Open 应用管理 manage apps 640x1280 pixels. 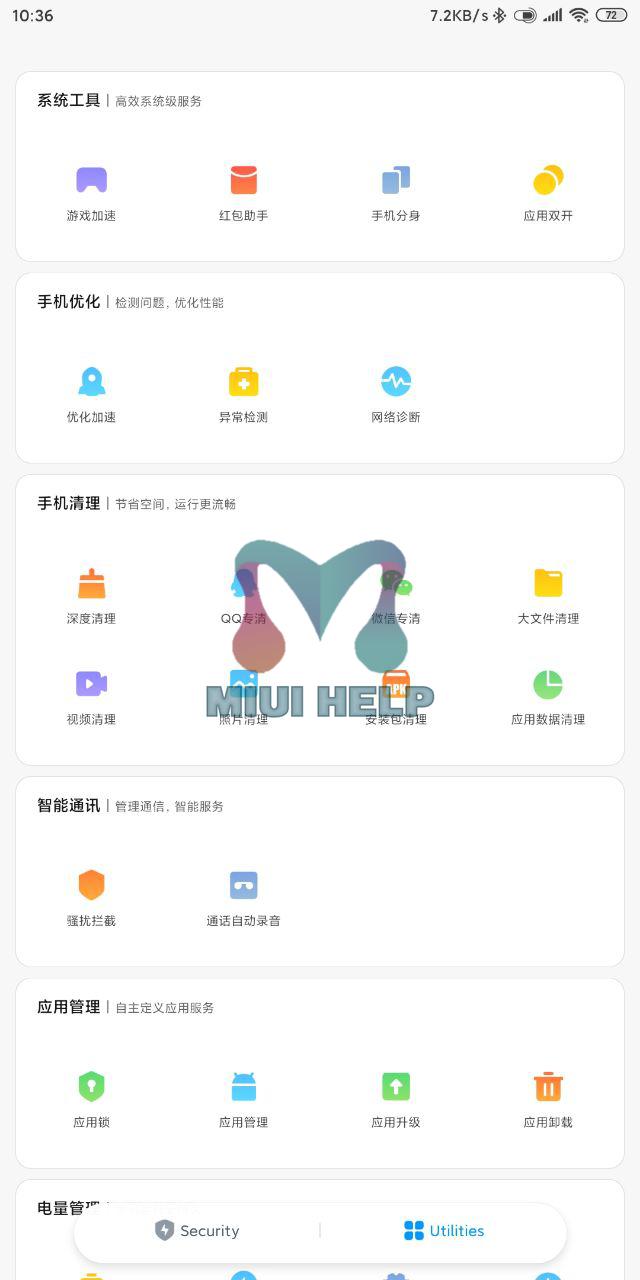[243, 1101]
